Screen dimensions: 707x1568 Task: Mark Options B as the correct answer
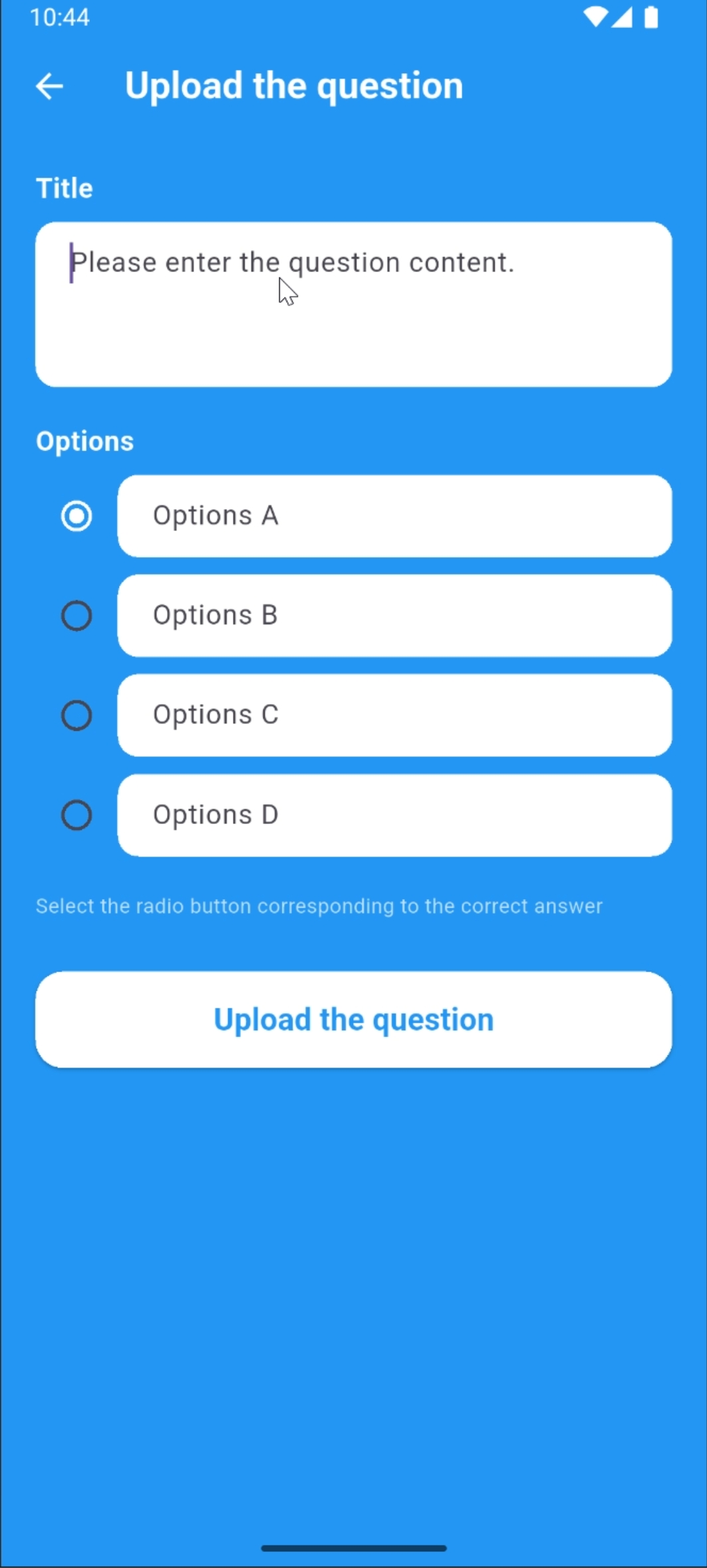point(76,616)
